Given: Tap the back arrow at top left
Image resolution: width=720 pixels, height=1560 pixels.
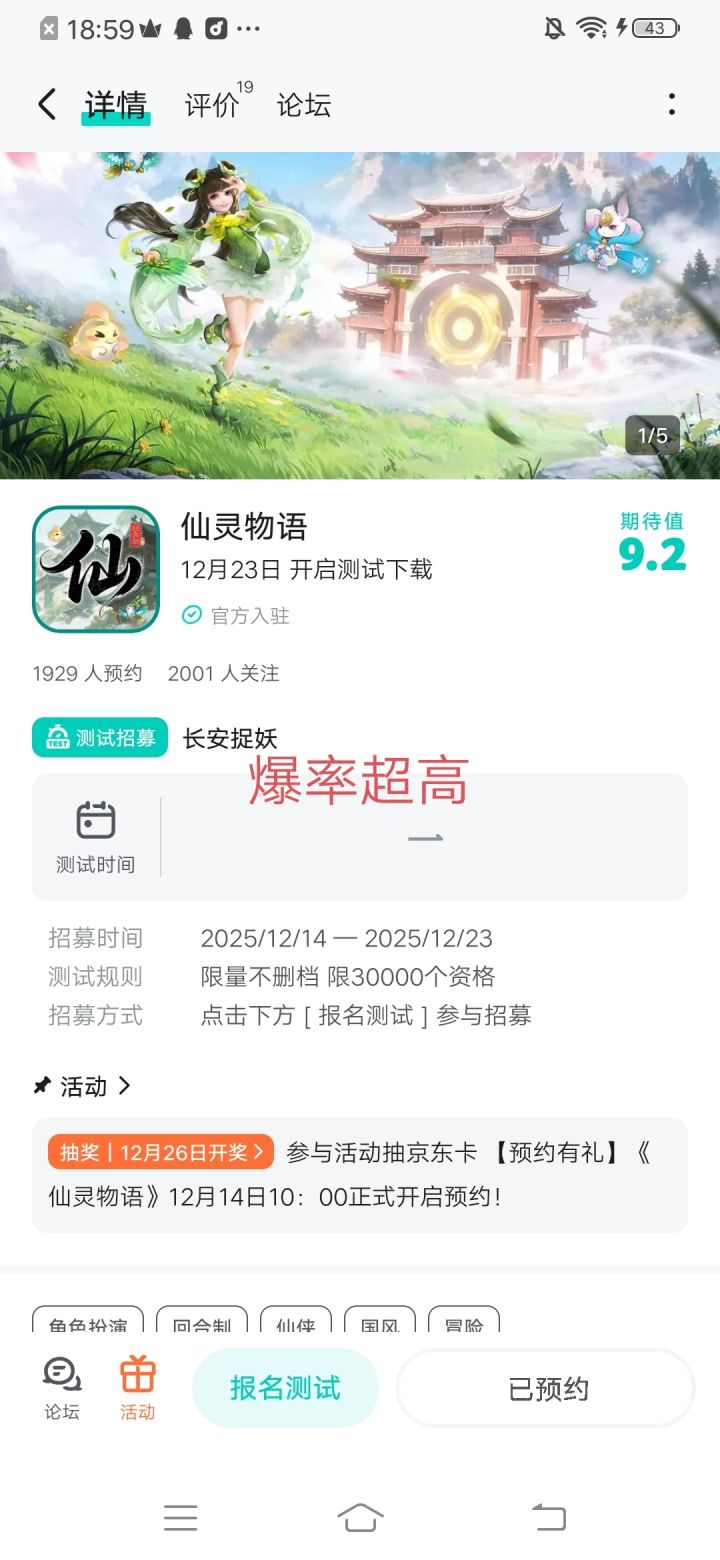Looking at the screenshot, I should (45, 104).
